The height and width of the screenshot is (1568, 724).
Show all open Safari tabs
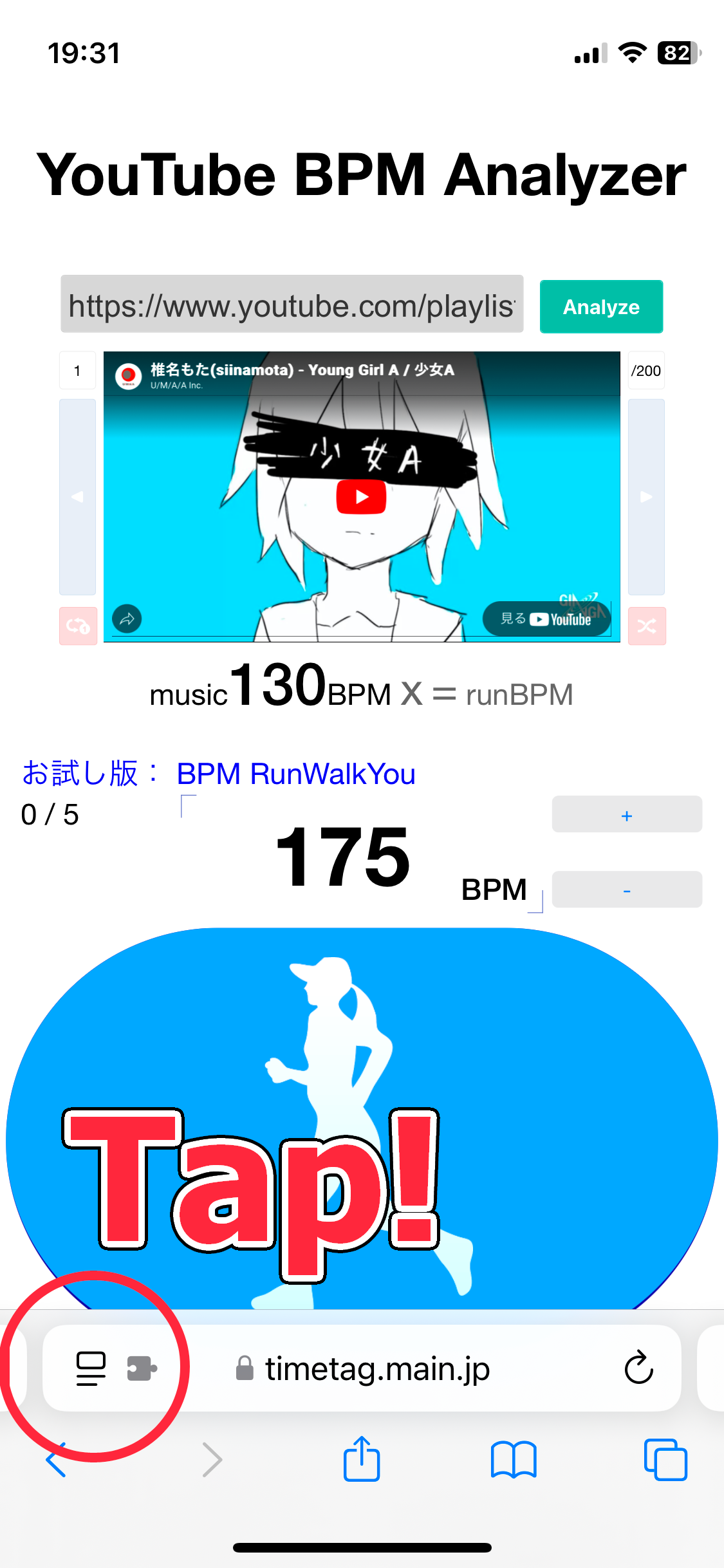tap(665, 1459)
